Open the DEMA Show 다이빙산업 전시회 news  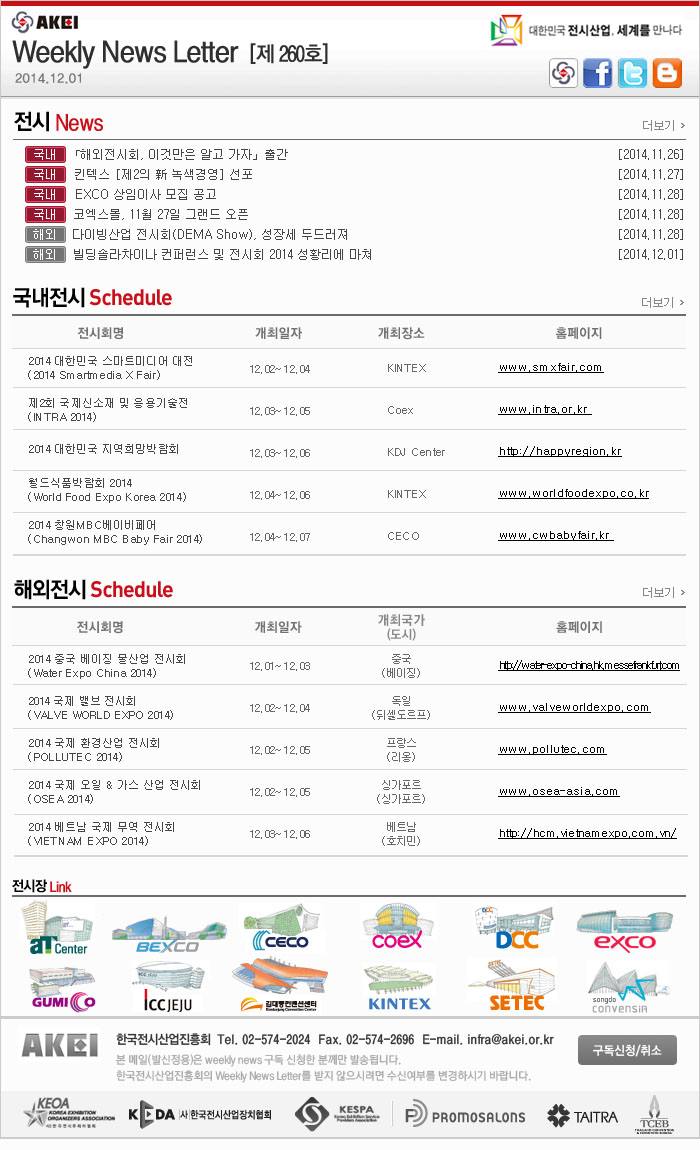pos(210,234)
